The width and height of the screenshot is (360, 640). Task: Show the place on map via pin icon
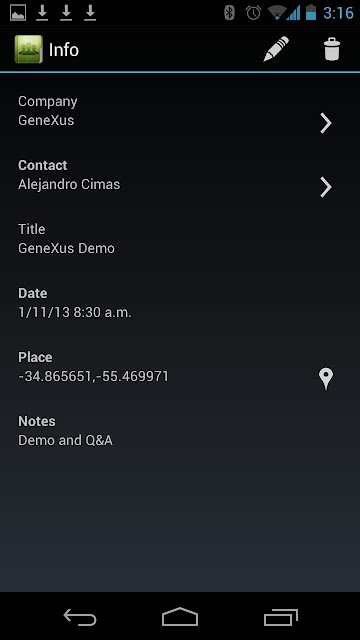[x=326, y=379]
